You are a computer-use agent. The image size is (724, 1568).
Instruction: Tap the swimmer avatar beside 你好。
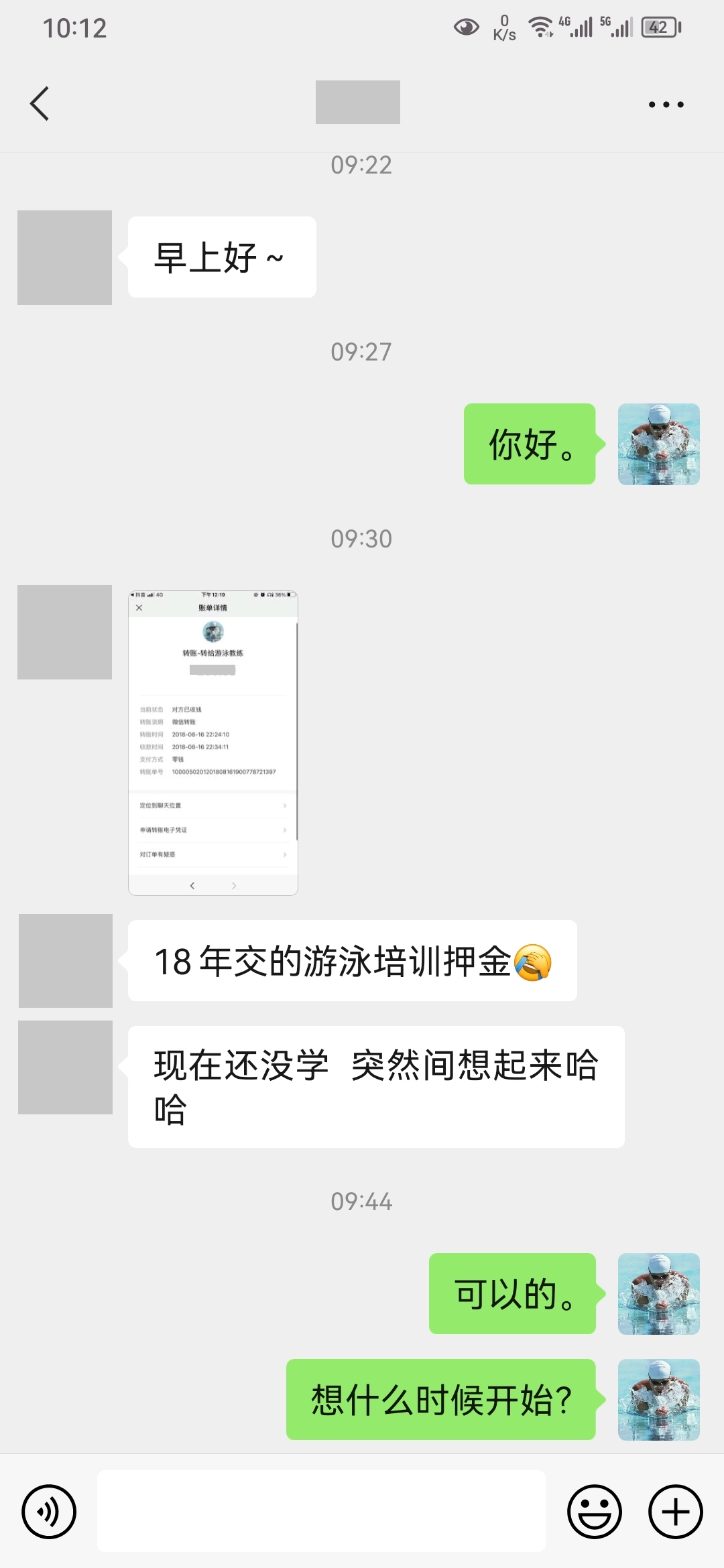click(658, 444)
